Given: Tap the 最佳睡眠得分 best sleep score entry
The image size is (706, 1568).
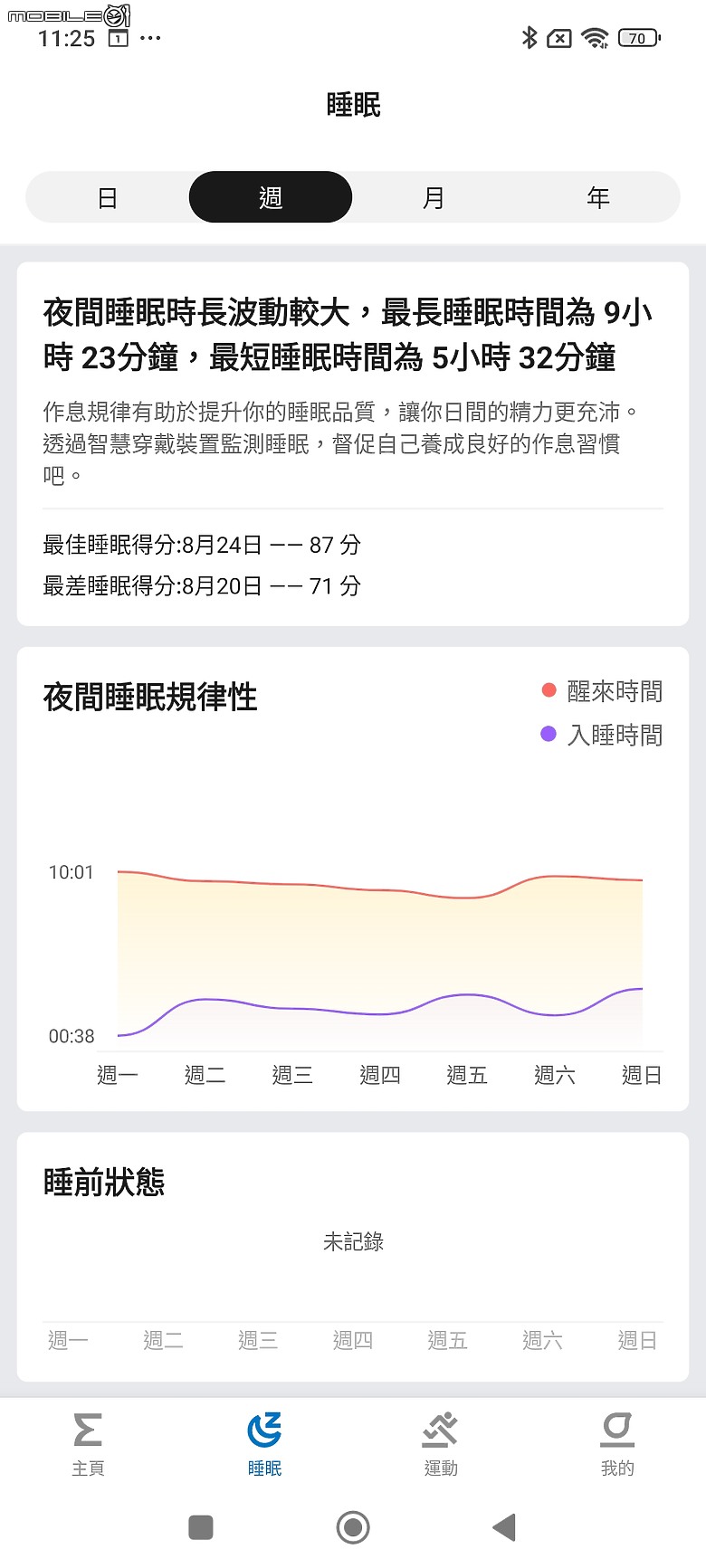Looking at the screenshot, I should 201,544.
